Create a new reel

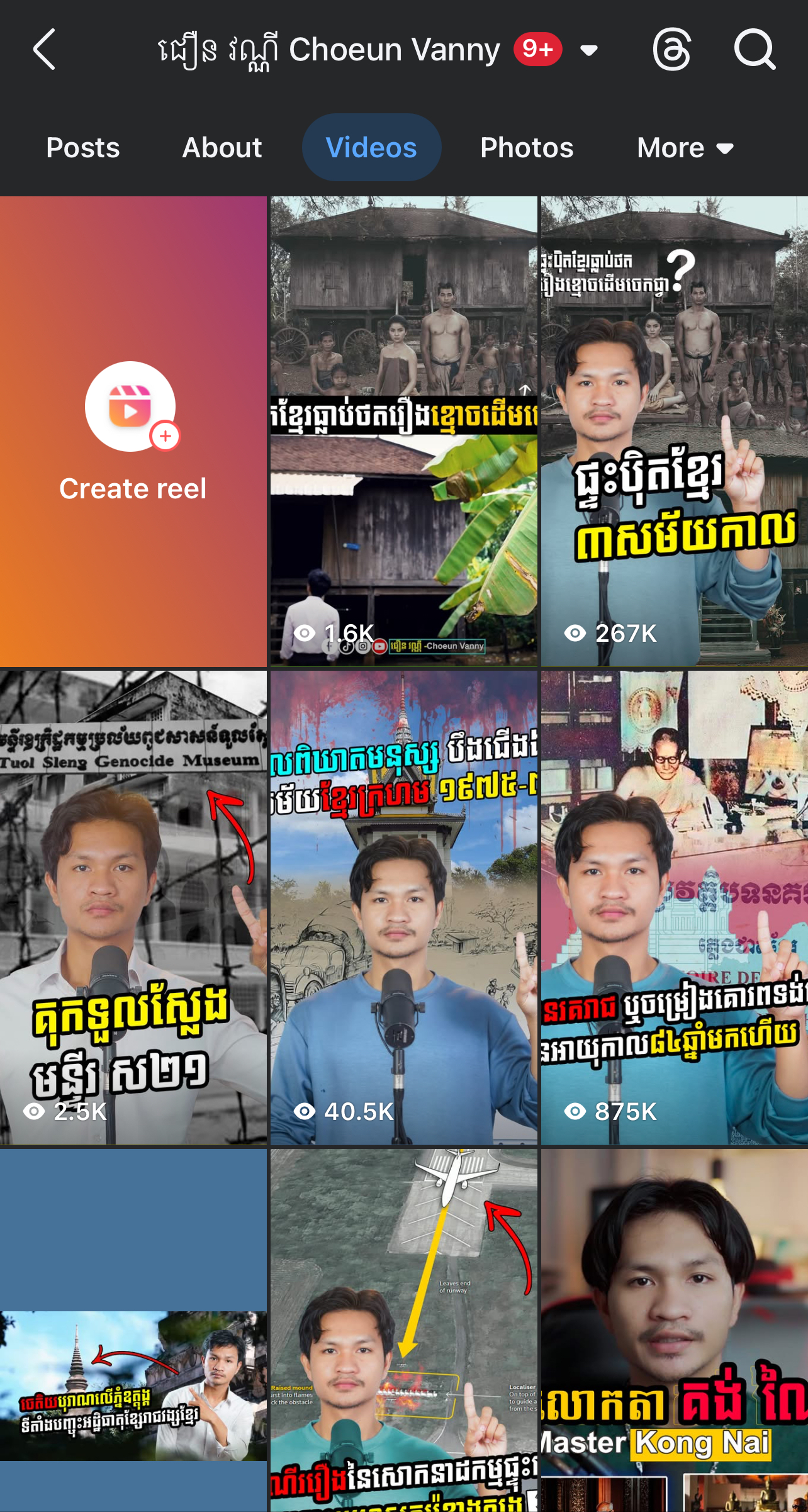(133, 432)
